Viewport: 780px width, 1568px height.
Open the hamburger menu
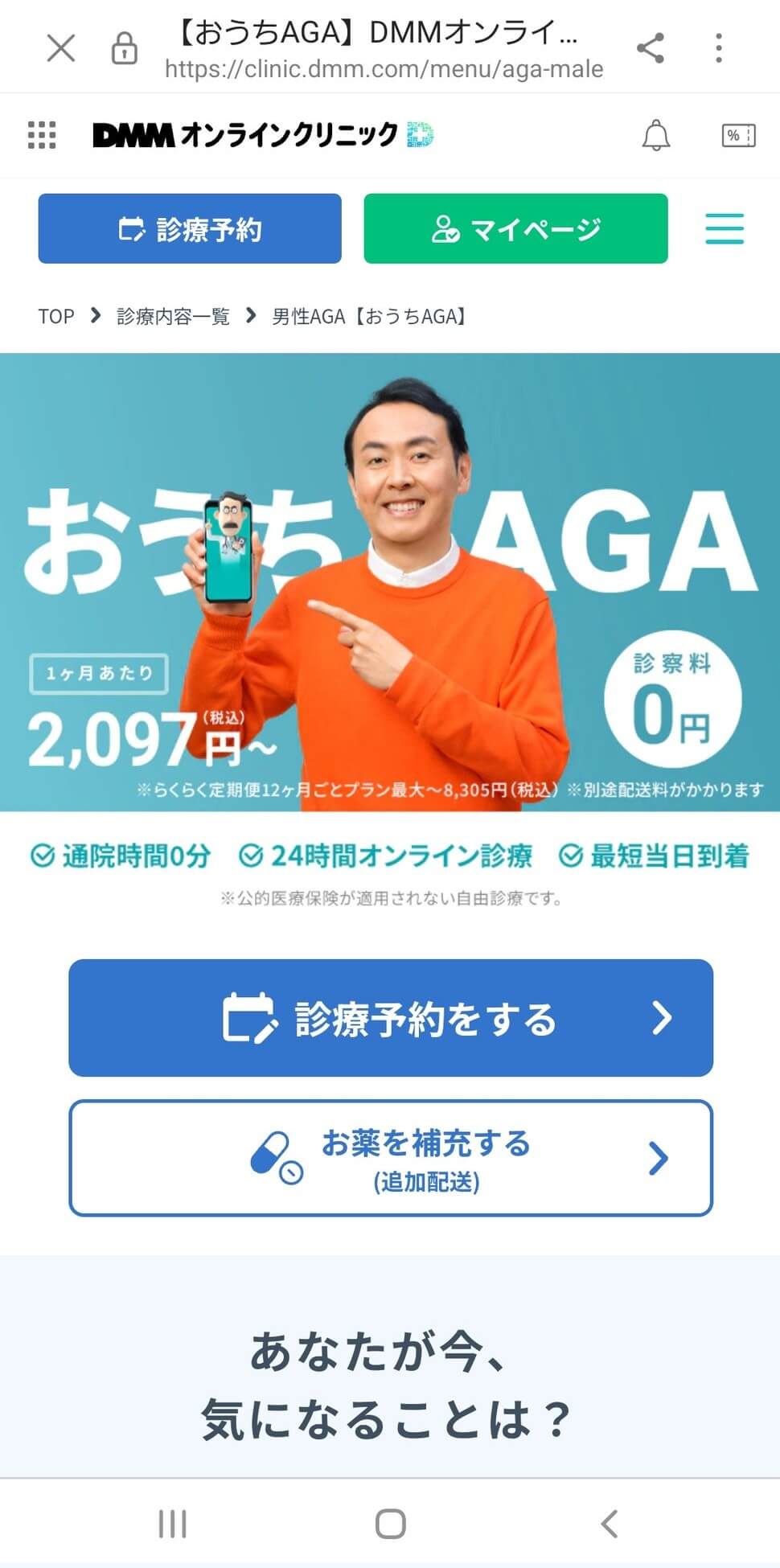[x=725, y=229]
